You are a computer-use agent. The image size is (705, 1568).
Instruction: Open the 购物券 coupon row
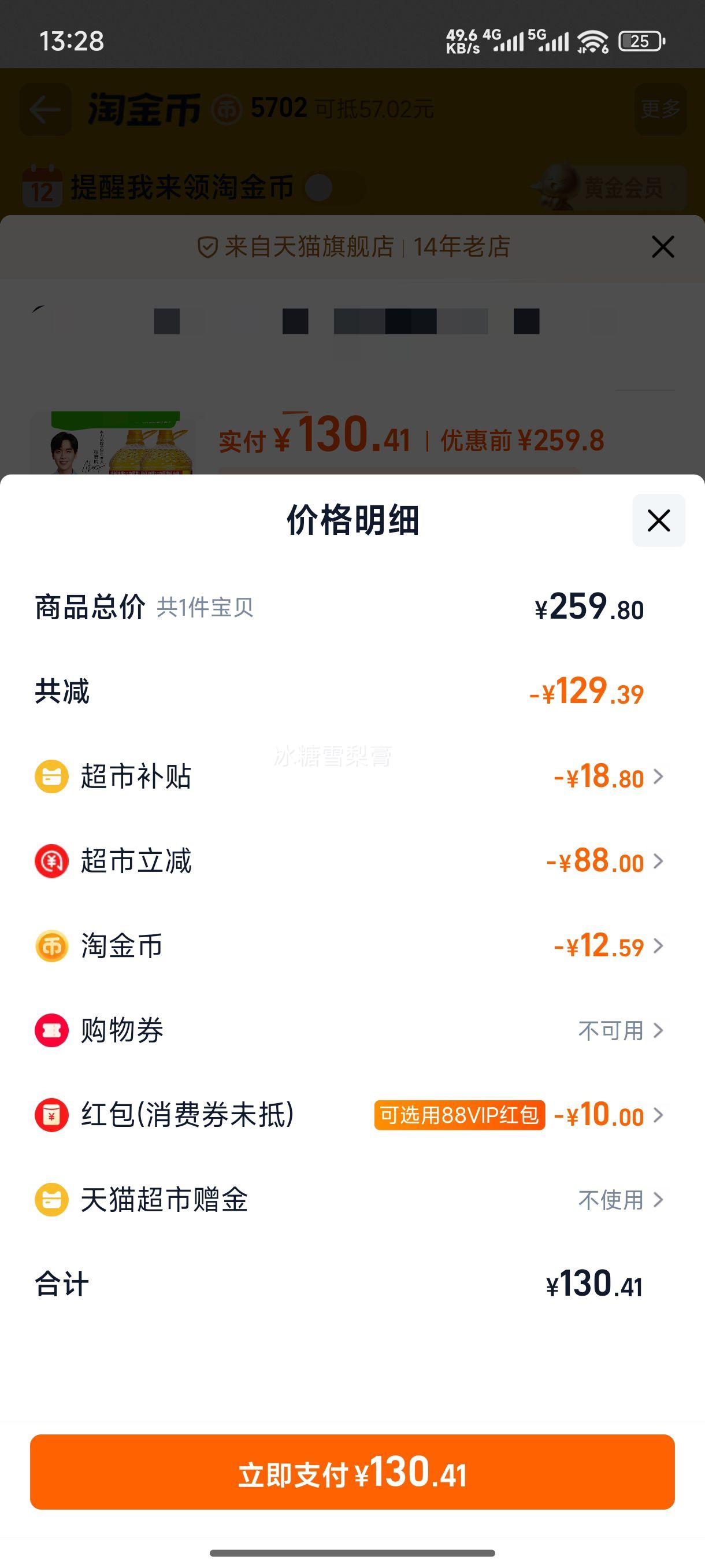tap(620, 1030)
